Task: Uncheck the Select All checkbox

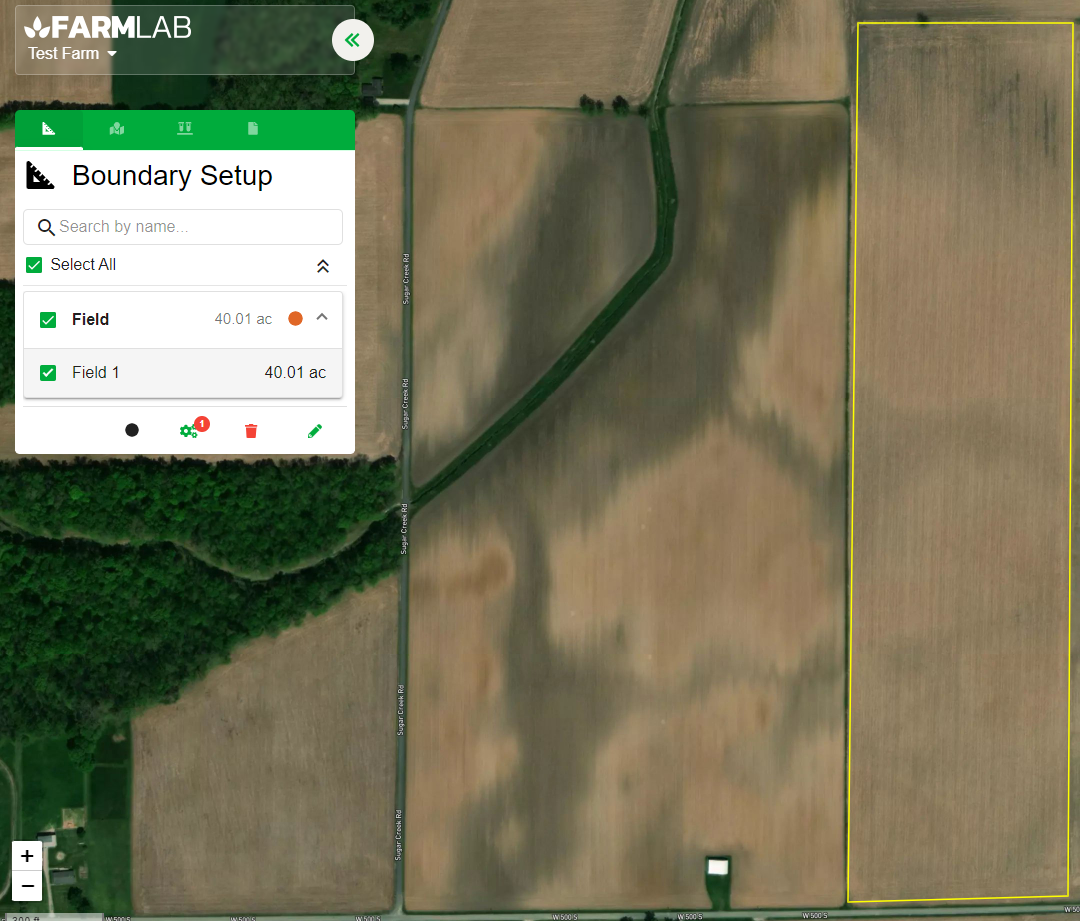Action: click(34, 265)
